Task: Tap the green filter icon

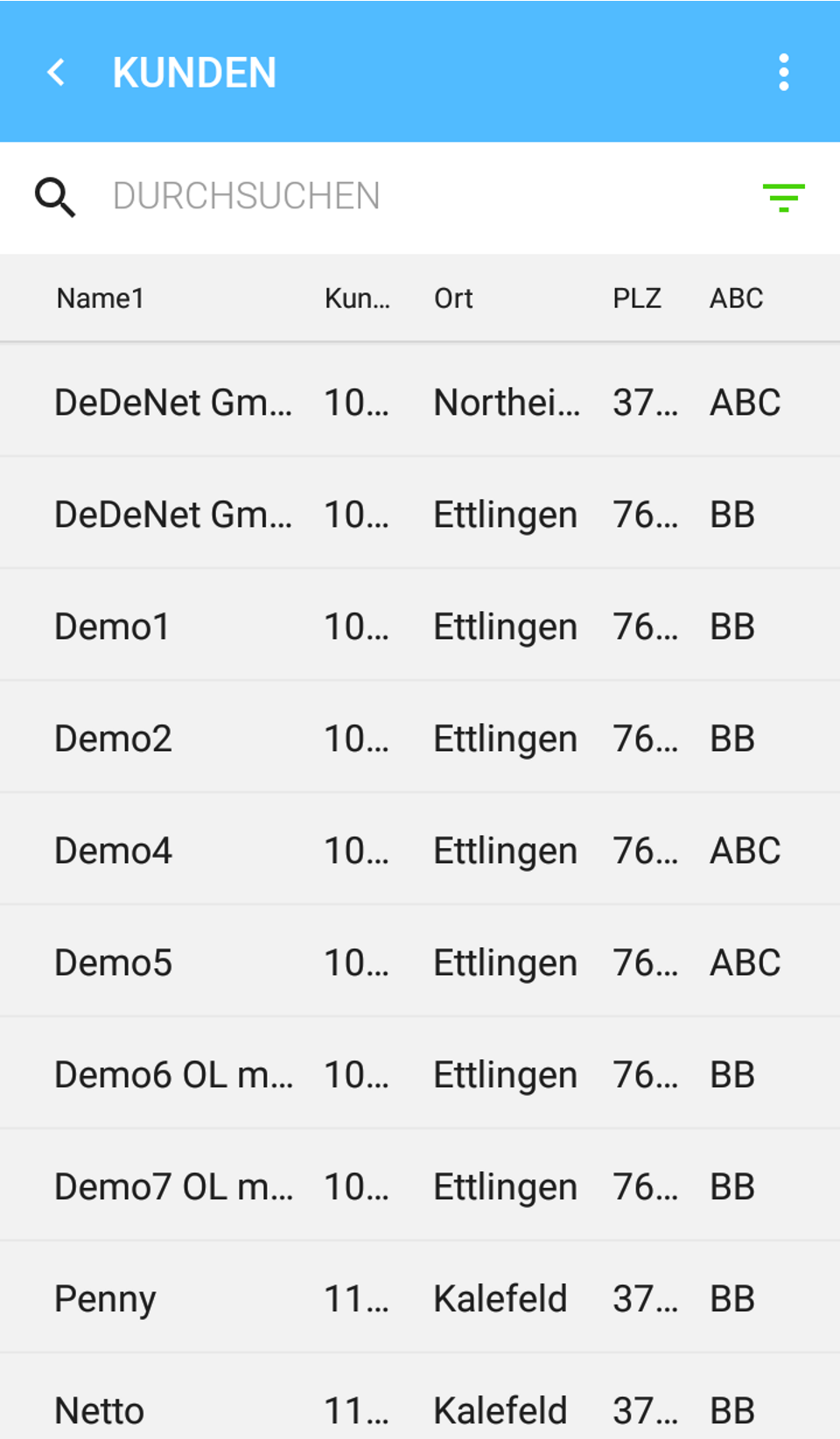Action: (x=783, y=198)
